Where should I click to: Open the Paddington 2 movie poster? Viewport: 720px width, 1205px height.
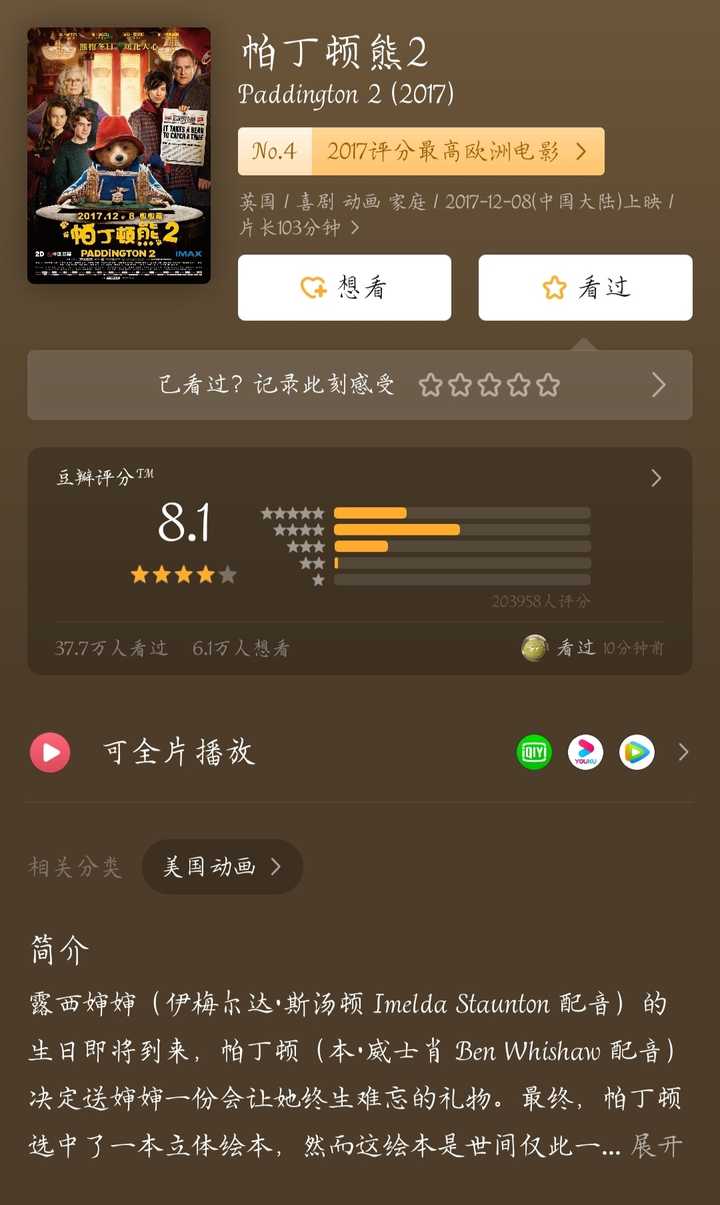(x=119, y=155)
